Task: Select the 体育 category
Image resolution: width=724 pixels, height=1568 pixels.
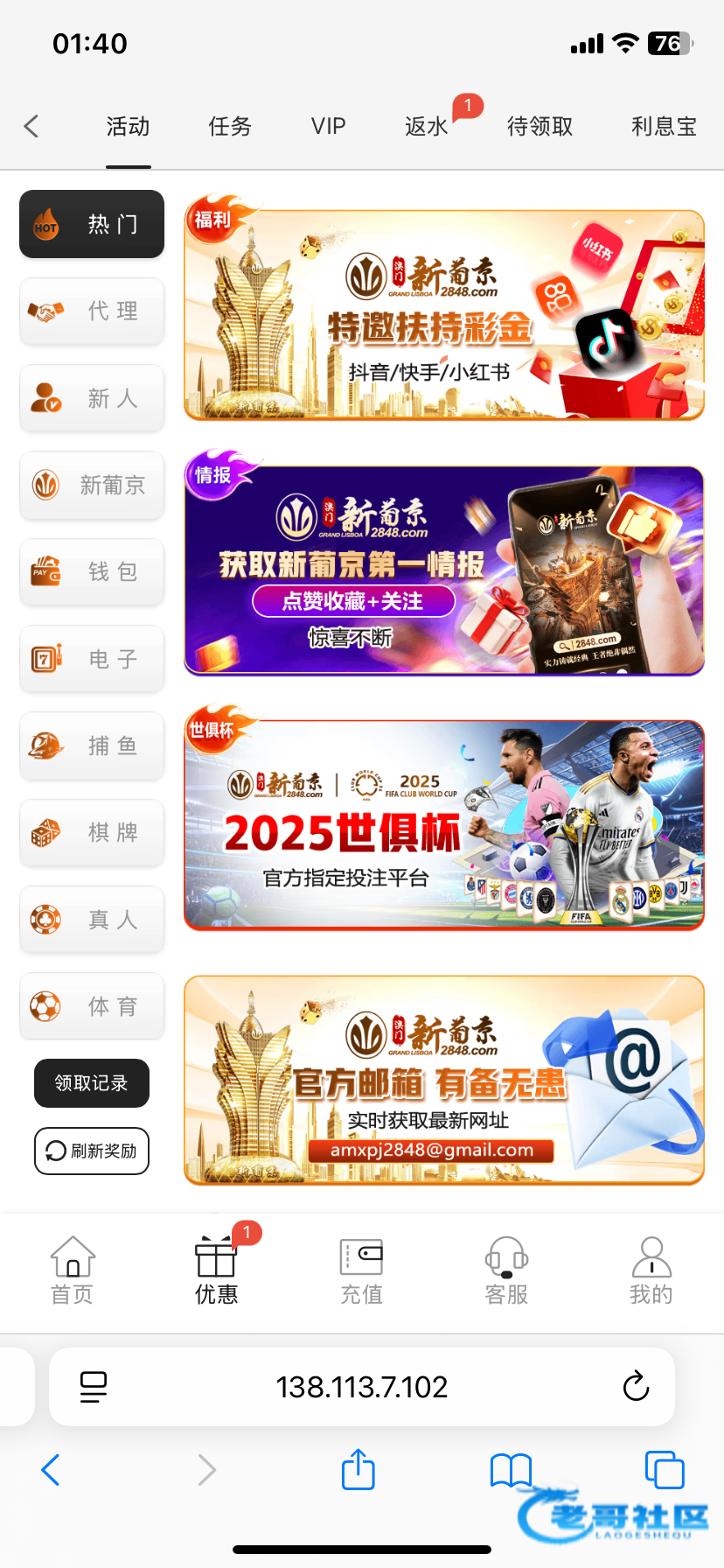Action: point(92,1006)
